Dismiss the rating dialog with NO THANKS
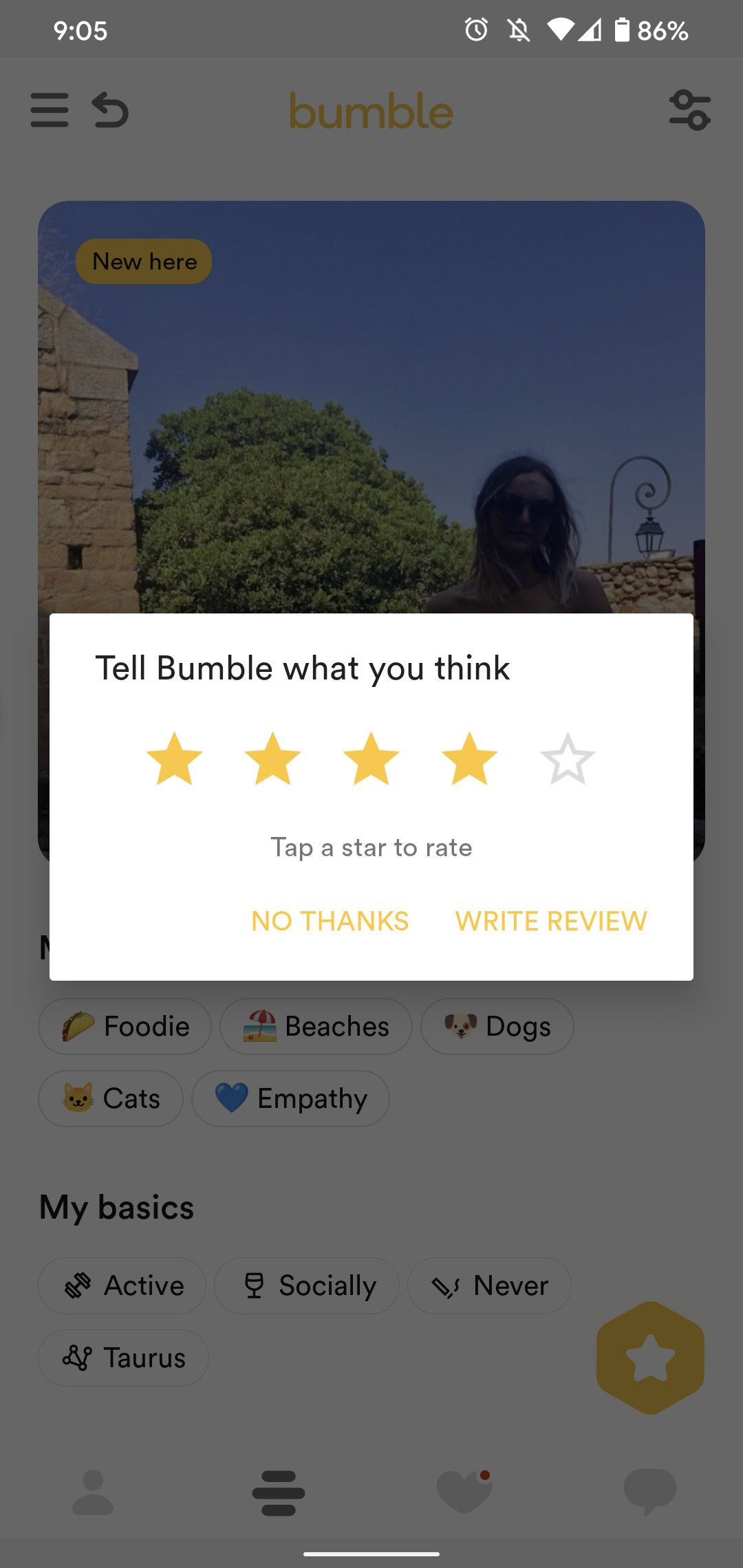The image size is (743, 1568). point(330,921)
